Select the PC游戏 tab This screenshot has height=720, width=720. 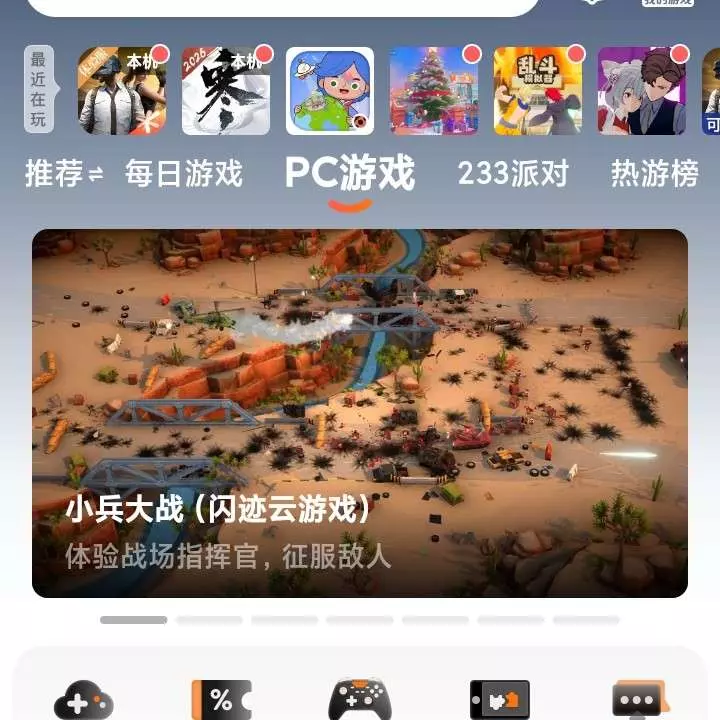point(349,173)
